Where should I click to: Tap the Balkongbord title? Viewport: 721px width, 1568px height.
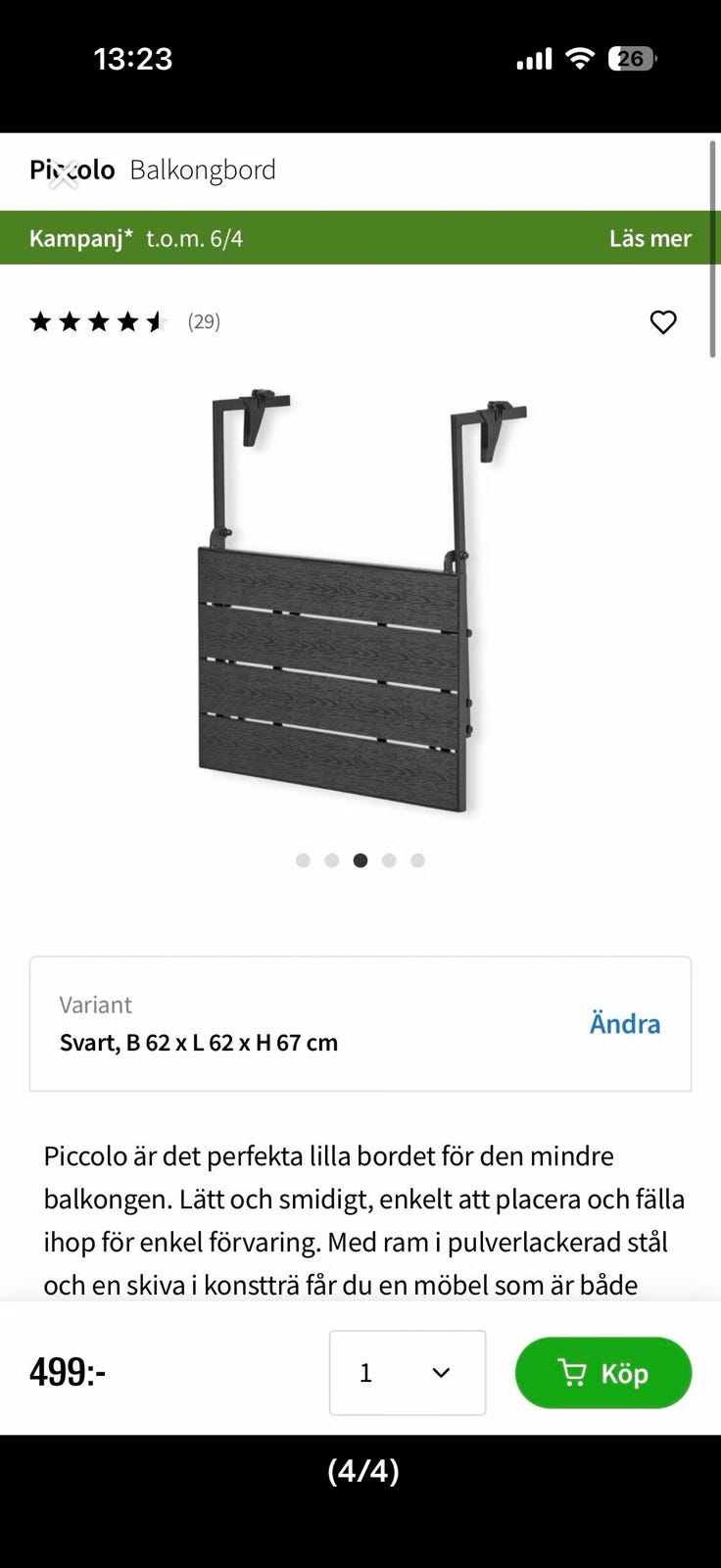click(x=203, y=170)
